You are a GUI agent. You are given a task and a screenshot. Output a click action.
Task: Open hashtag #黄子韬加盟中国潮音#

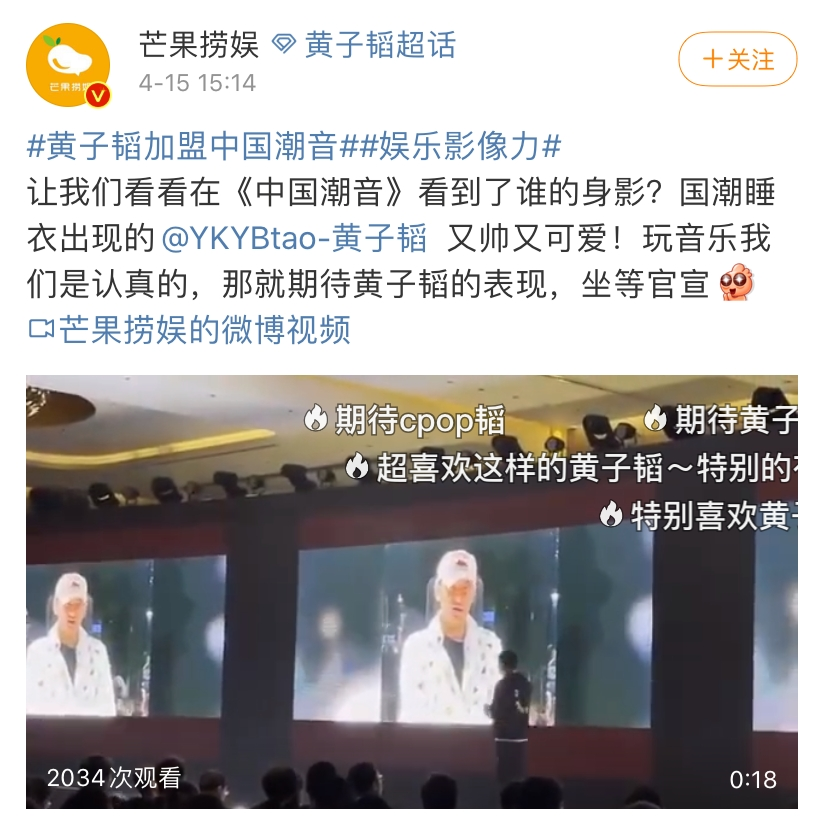click(x=182, y=146)
